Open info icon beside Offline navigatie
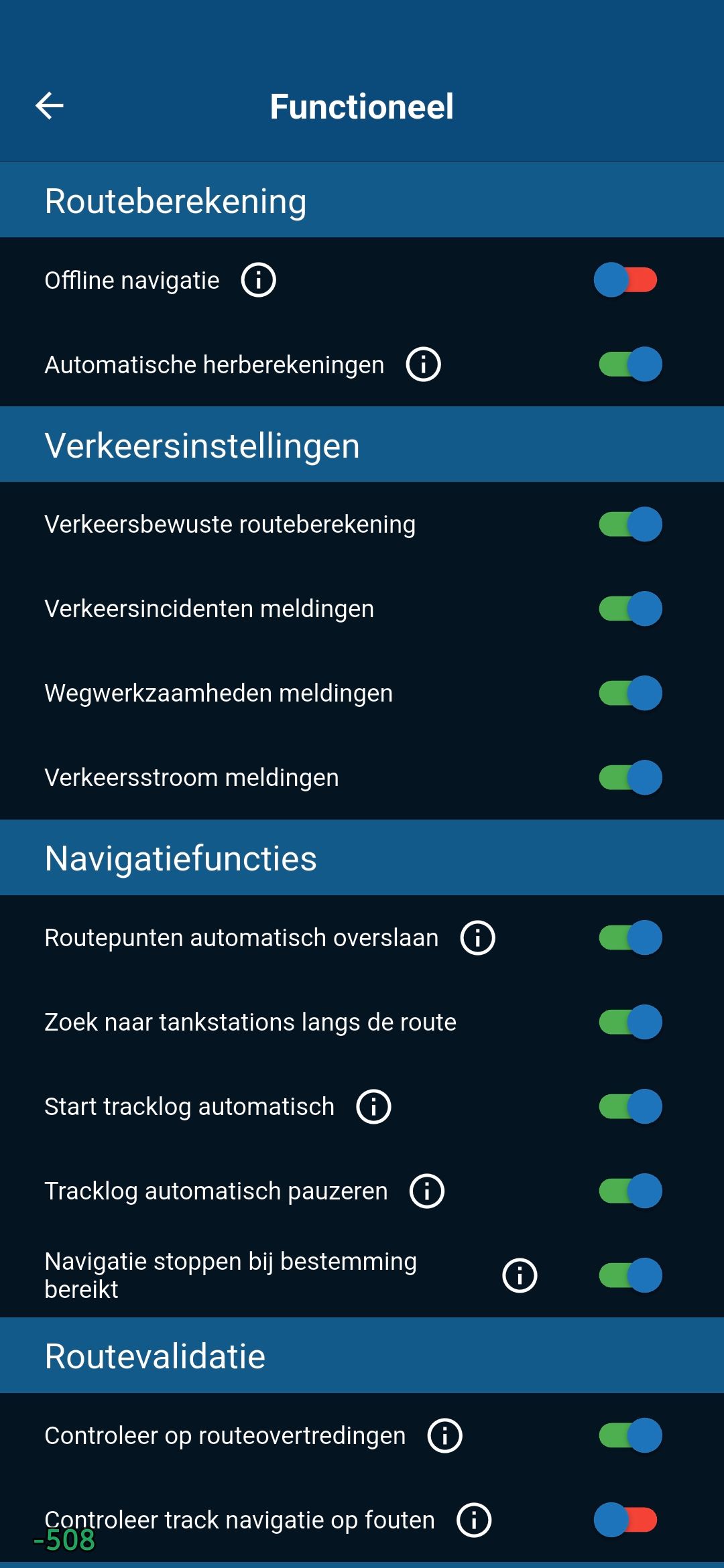This screenshot has width=724, height=1568. pos(259,280)
